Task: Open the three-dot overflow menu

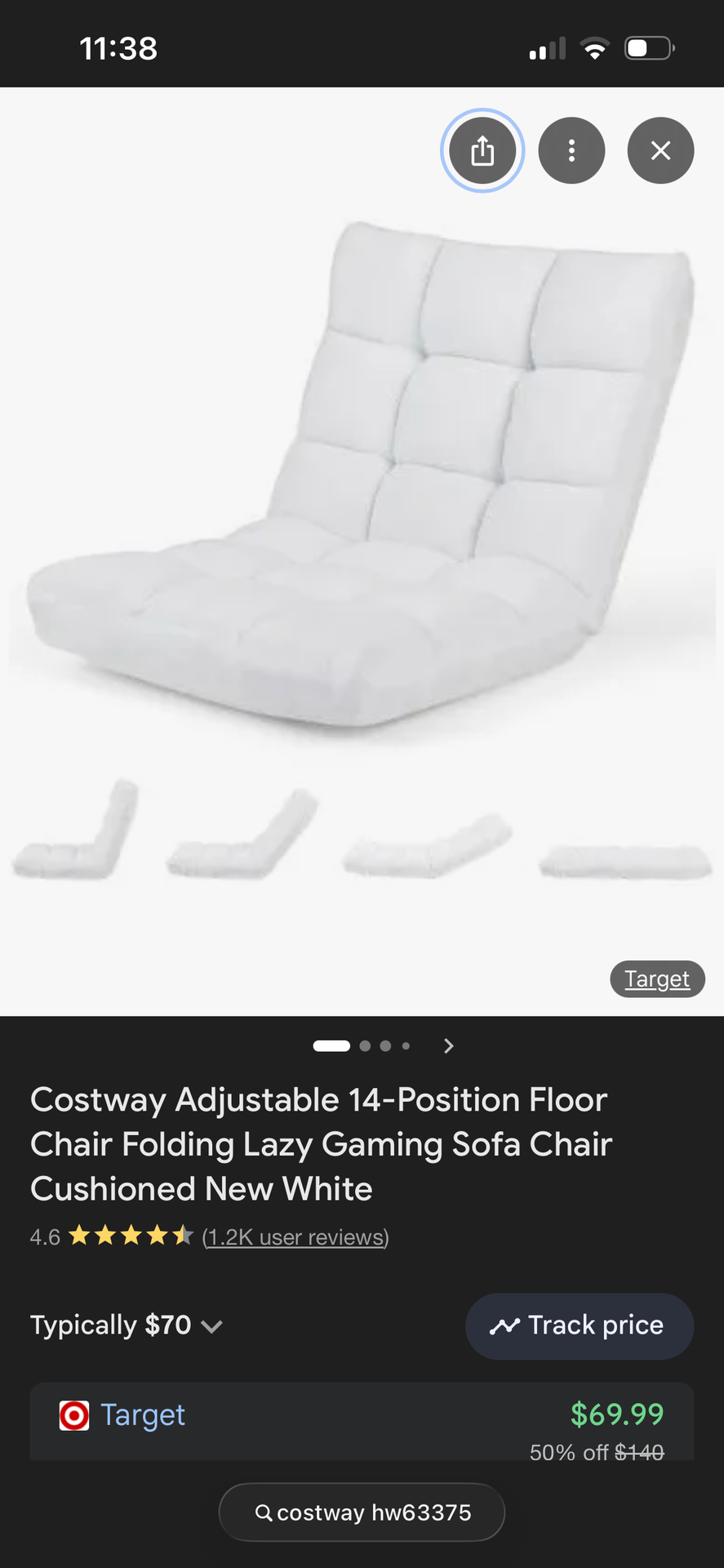Action: (x=571, y=150)
